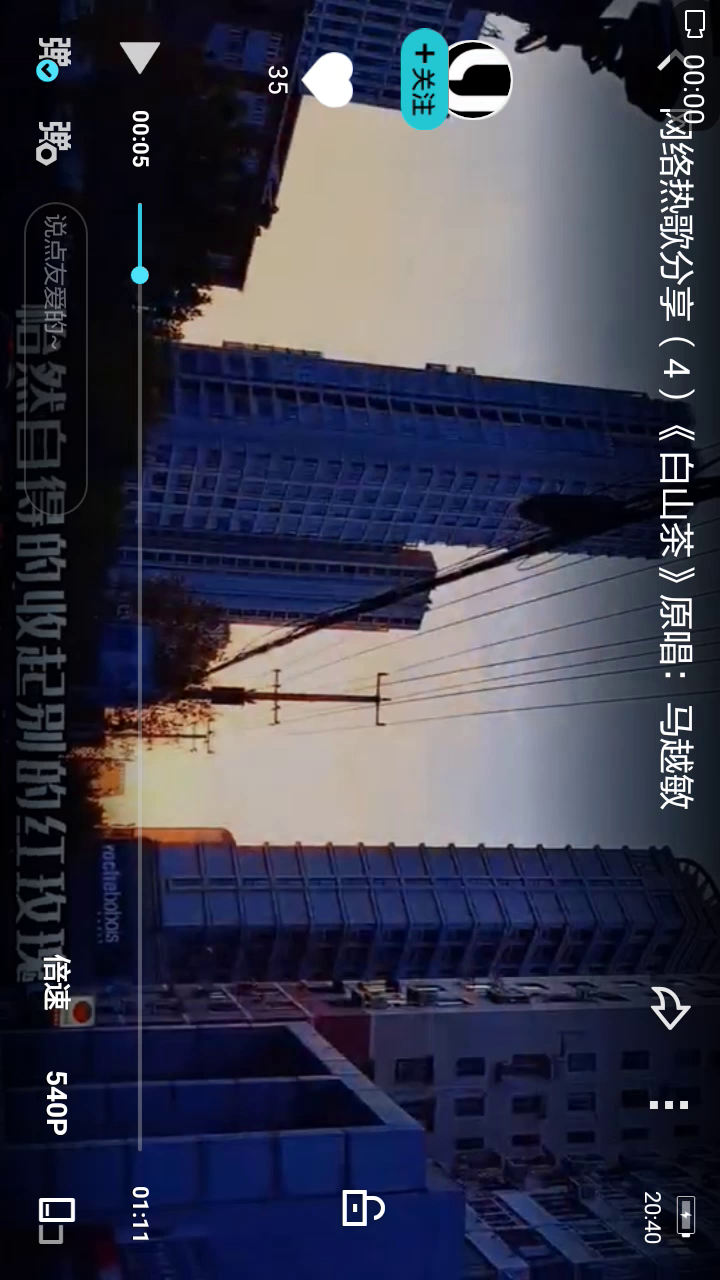Change the 540P video quality
This screenshot has width=720, height=1280.
[x=56, y=1103]
